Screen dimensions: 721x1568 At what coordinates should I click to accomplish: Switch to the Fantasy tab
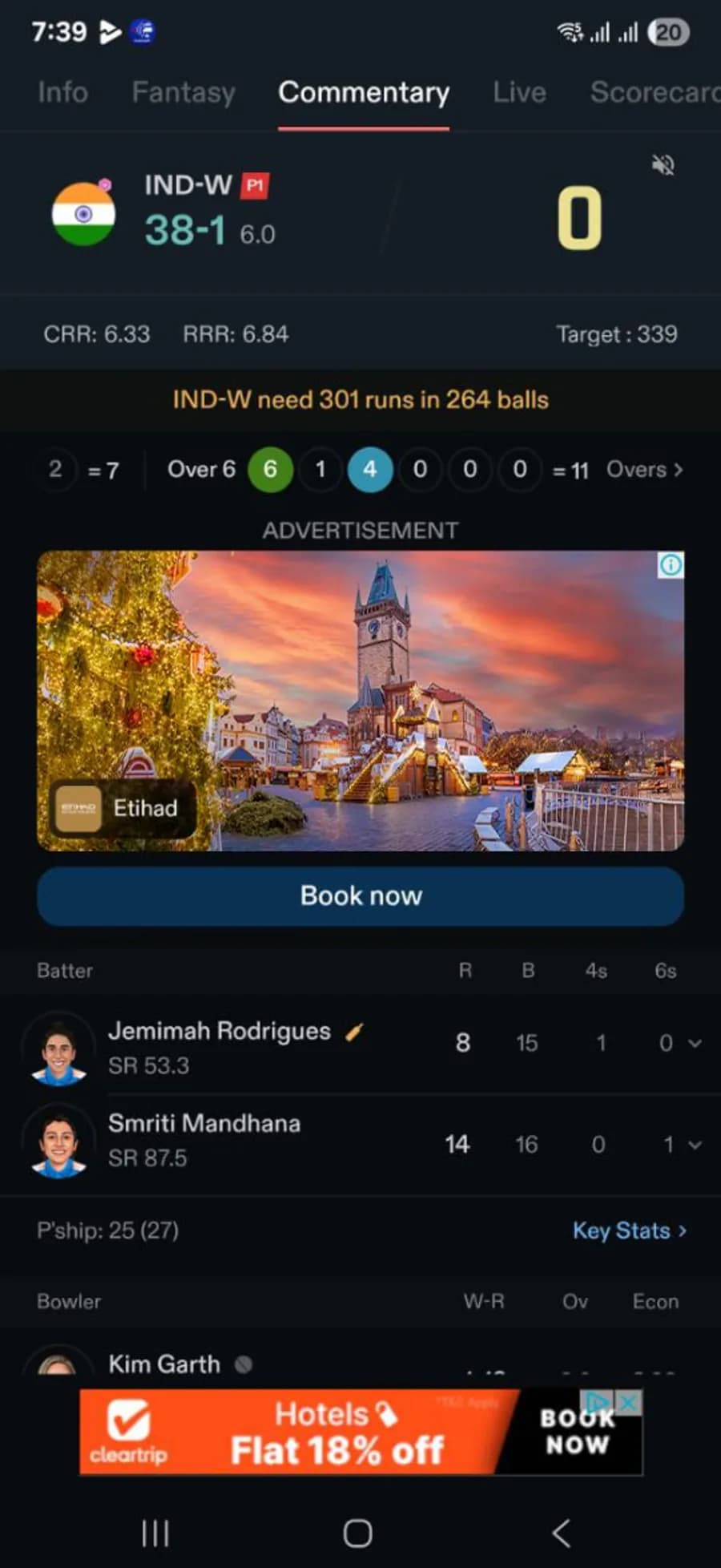tap(183, 93)
